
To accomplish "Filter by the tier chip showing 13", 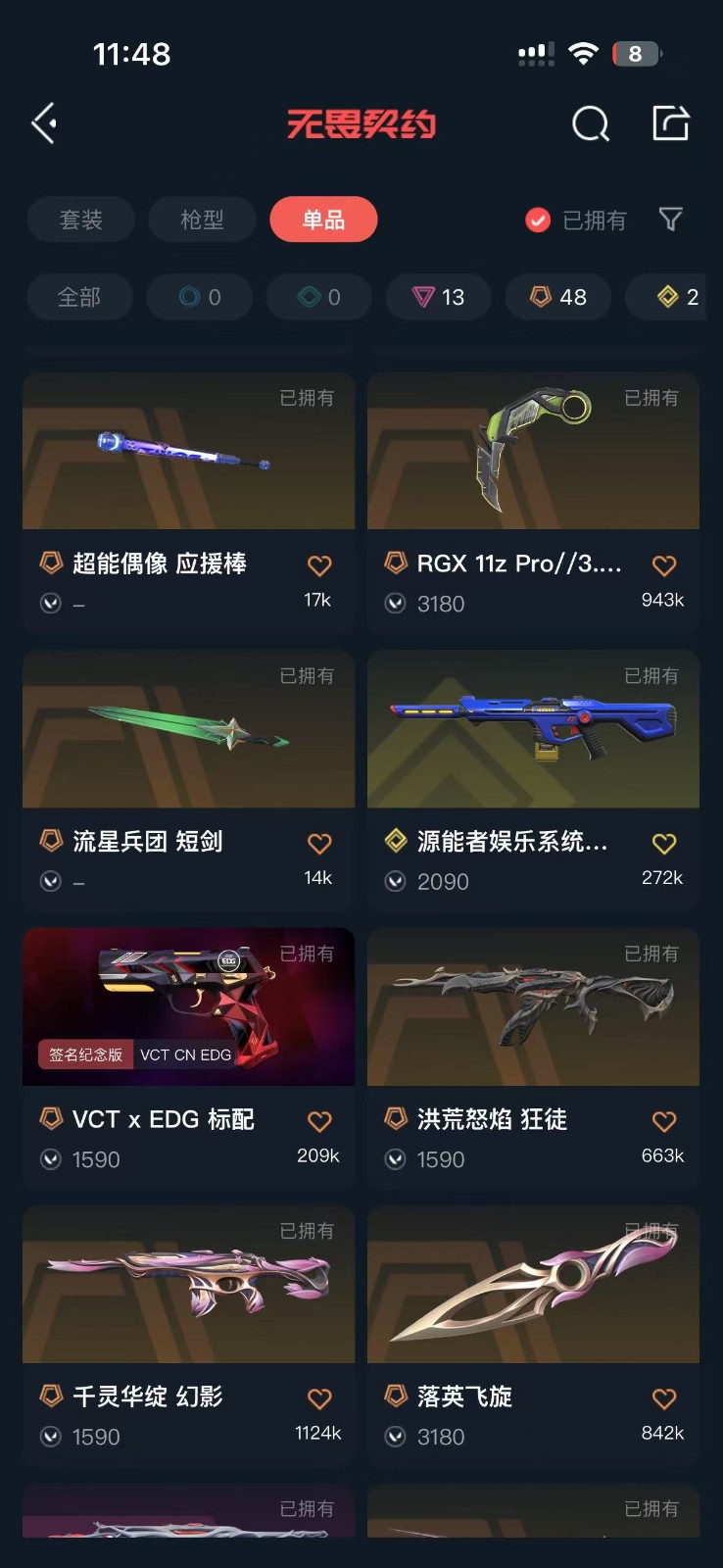I will (x=438, y=297).
